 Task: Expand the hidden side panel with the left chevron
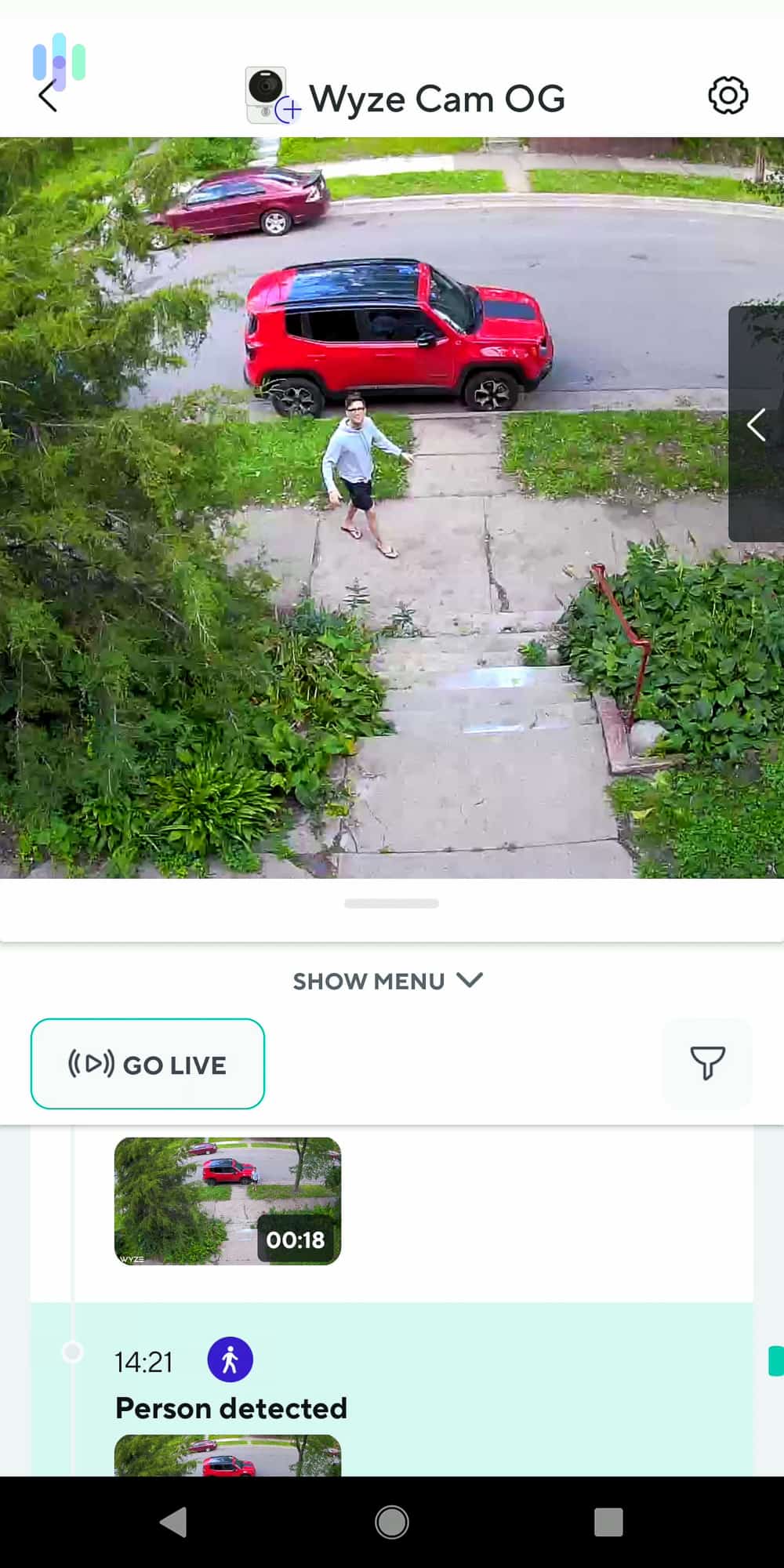coord(756,426)
